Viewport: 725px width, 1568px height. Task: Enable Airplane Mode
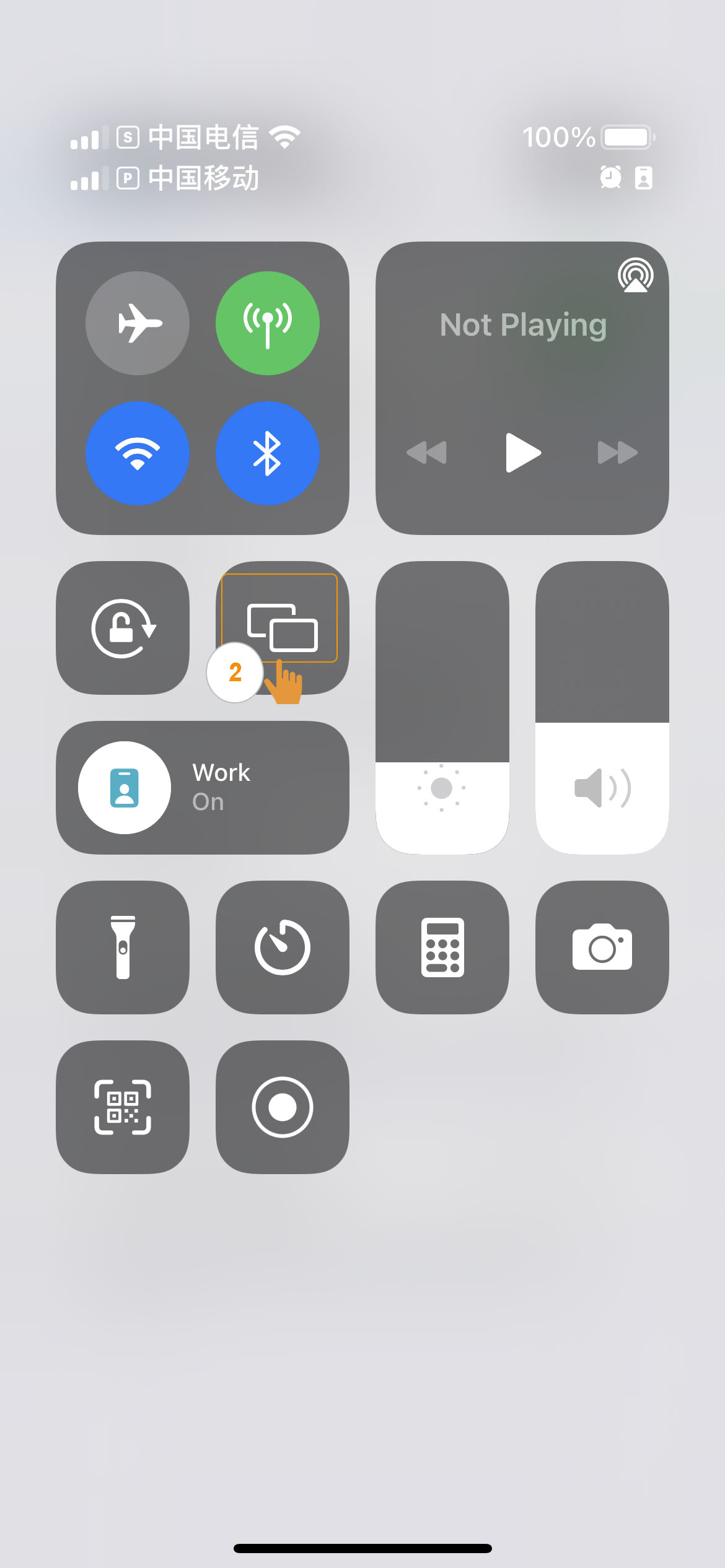point(138,323)
